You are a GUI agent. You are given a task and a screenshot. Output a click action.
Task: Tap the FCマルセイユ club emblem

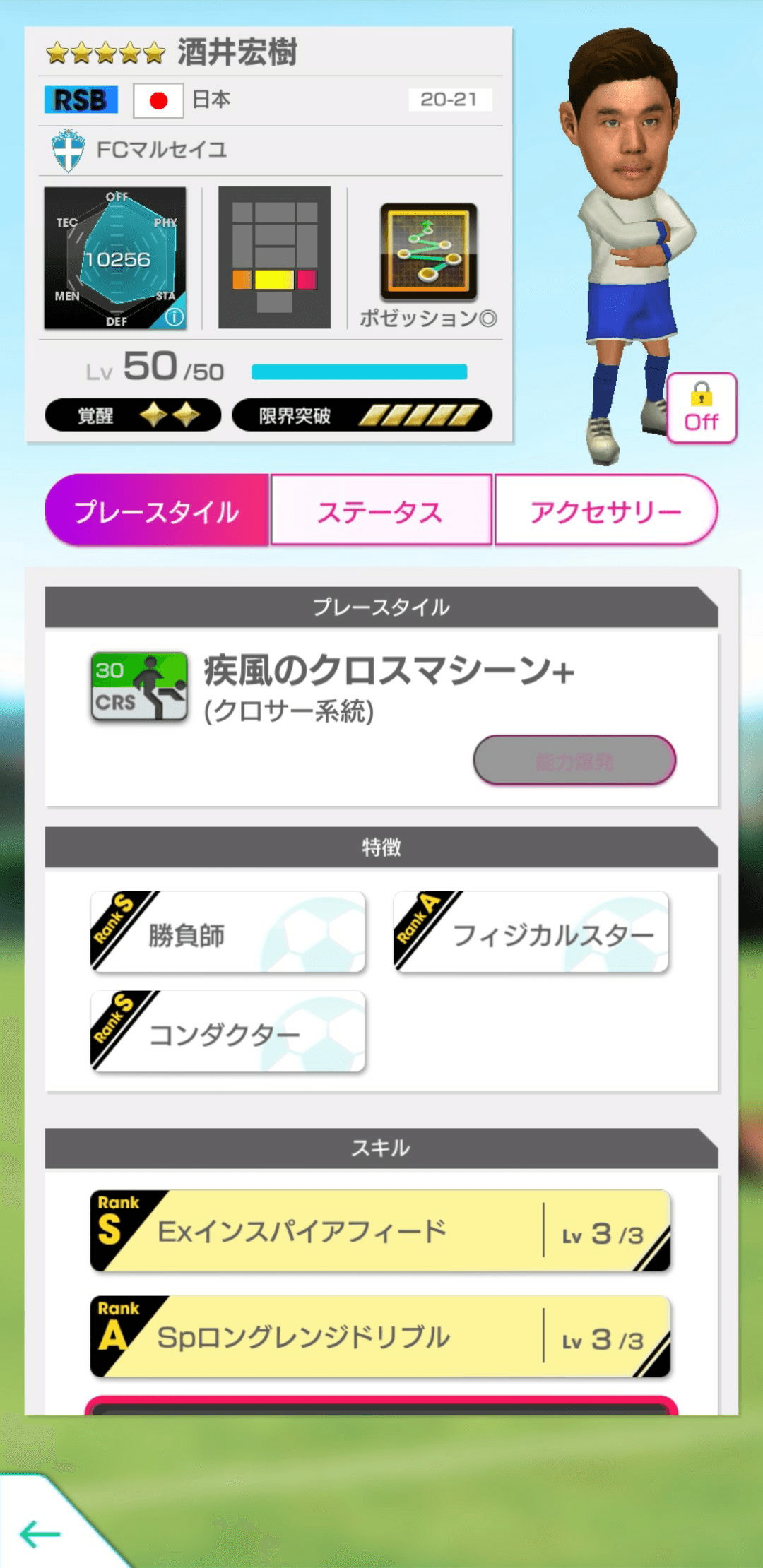pos(69,148)
